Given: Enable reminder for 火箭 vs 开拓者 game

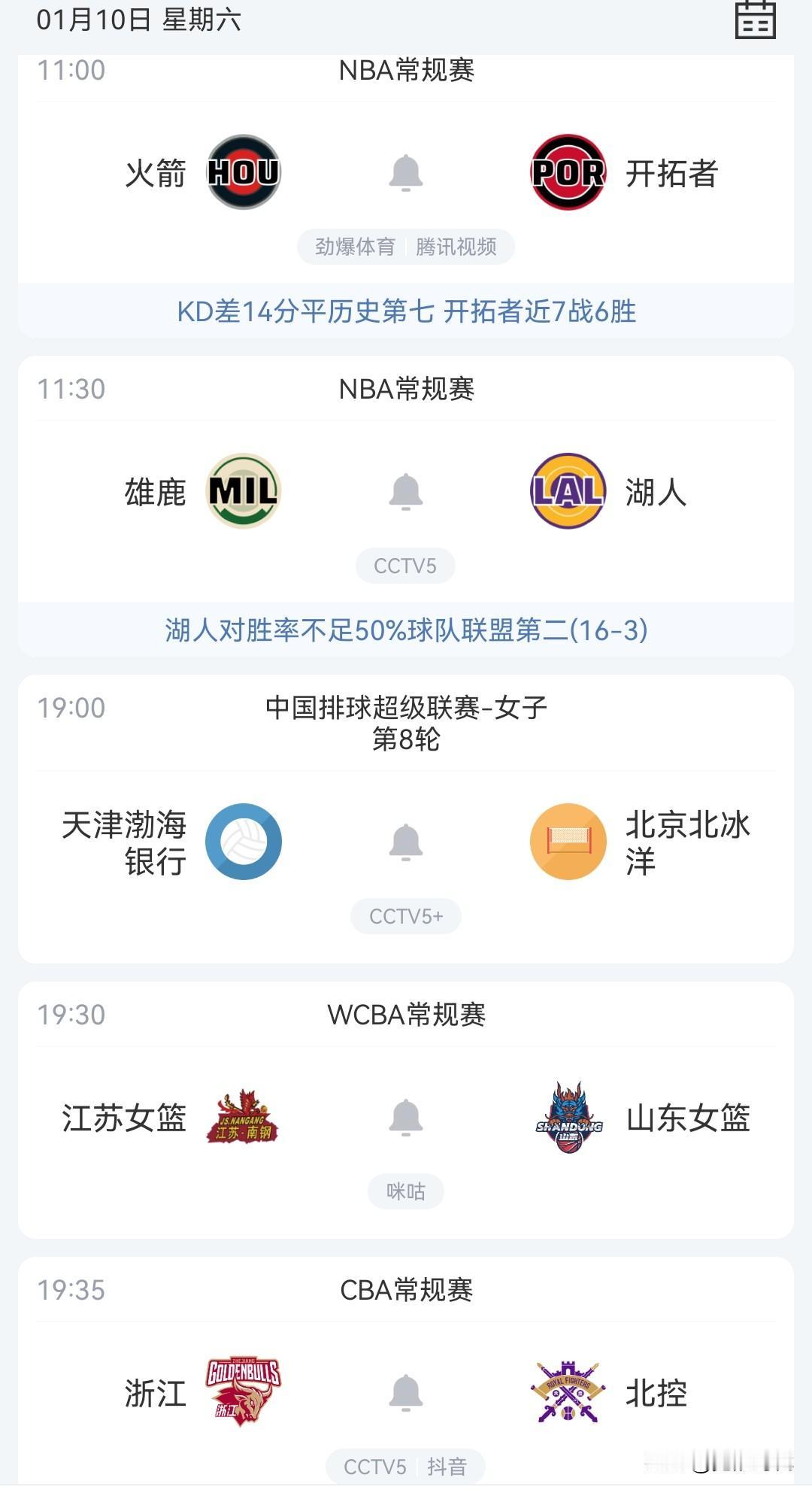Looking at the screenshot, I should pos(406,173).
